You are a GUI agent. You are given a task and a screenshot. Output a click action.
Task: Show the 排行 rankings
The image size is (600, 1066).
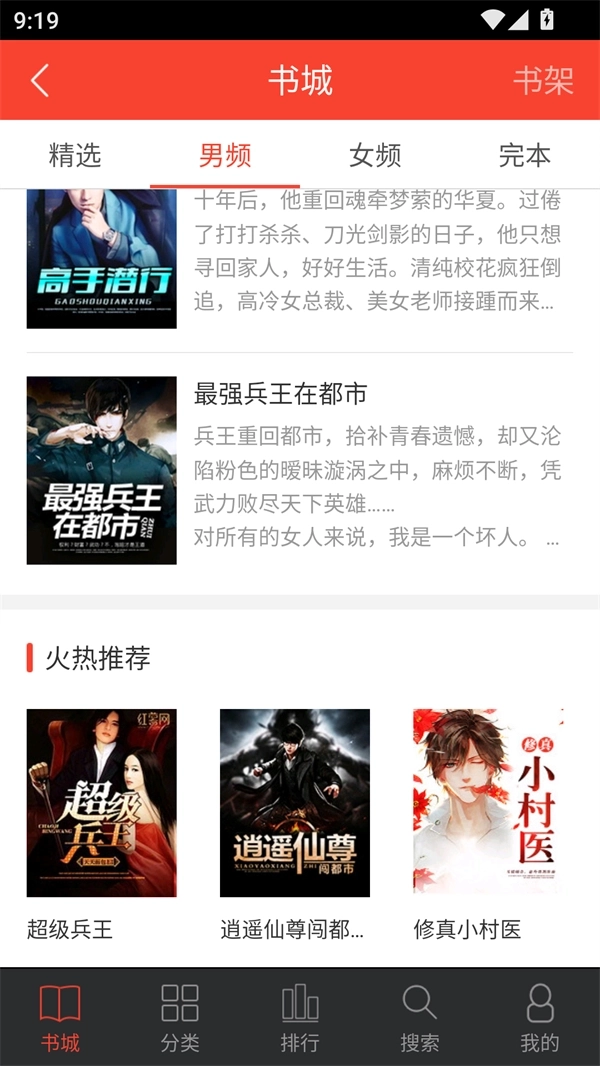[300, 1017]
